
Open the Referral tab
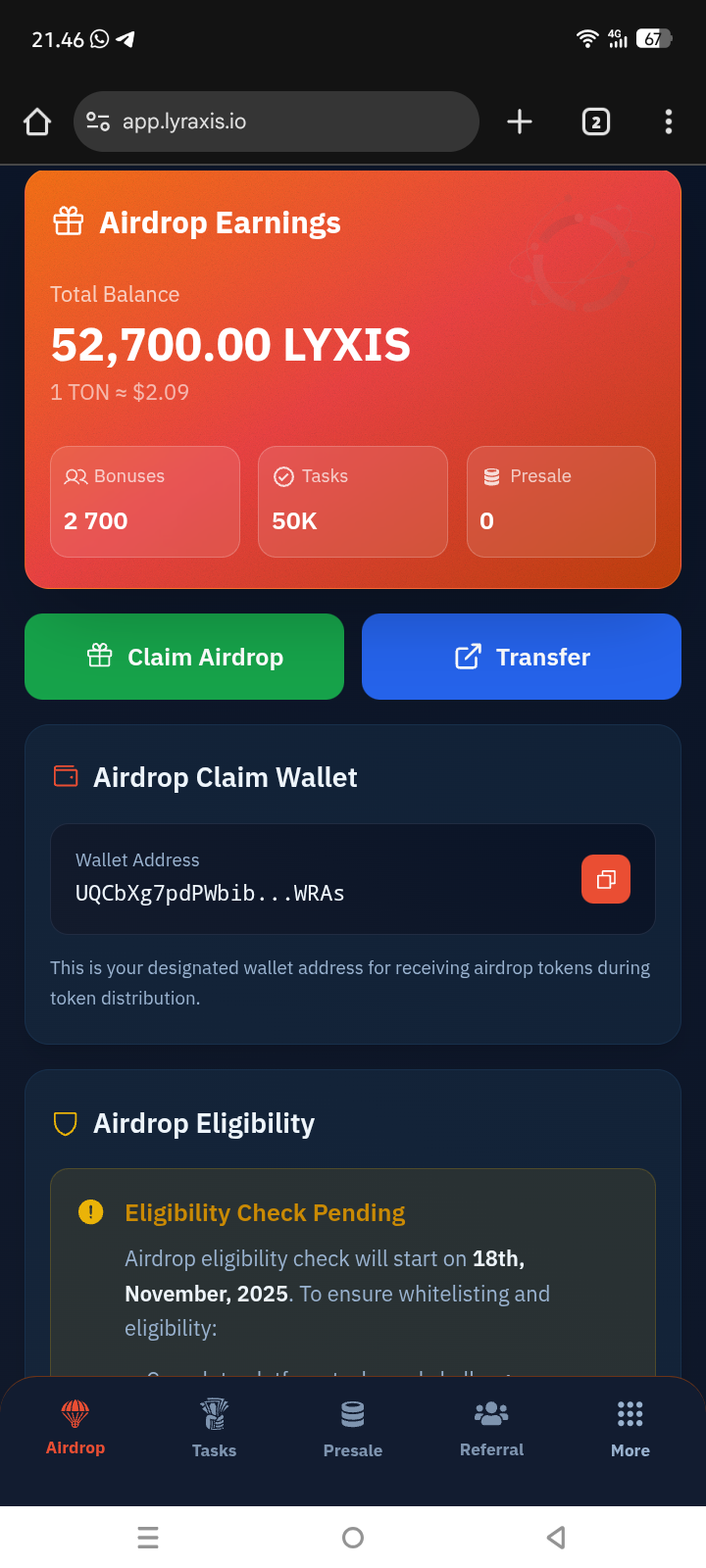tap(491, 1429)
